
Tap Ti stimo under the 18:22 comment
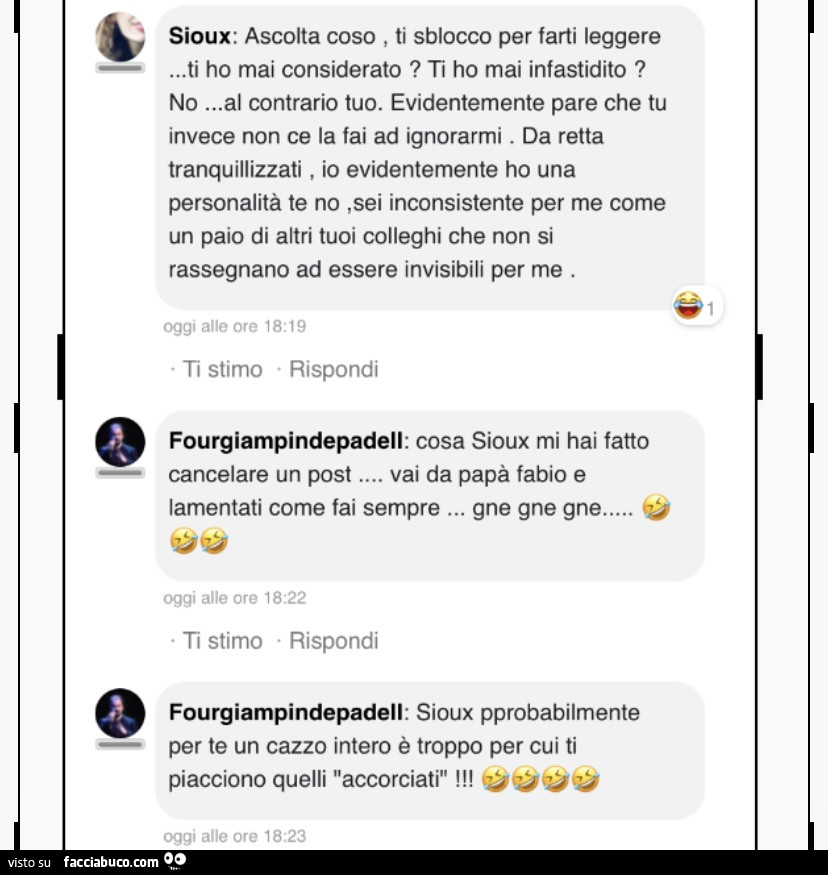coord(222,641)
